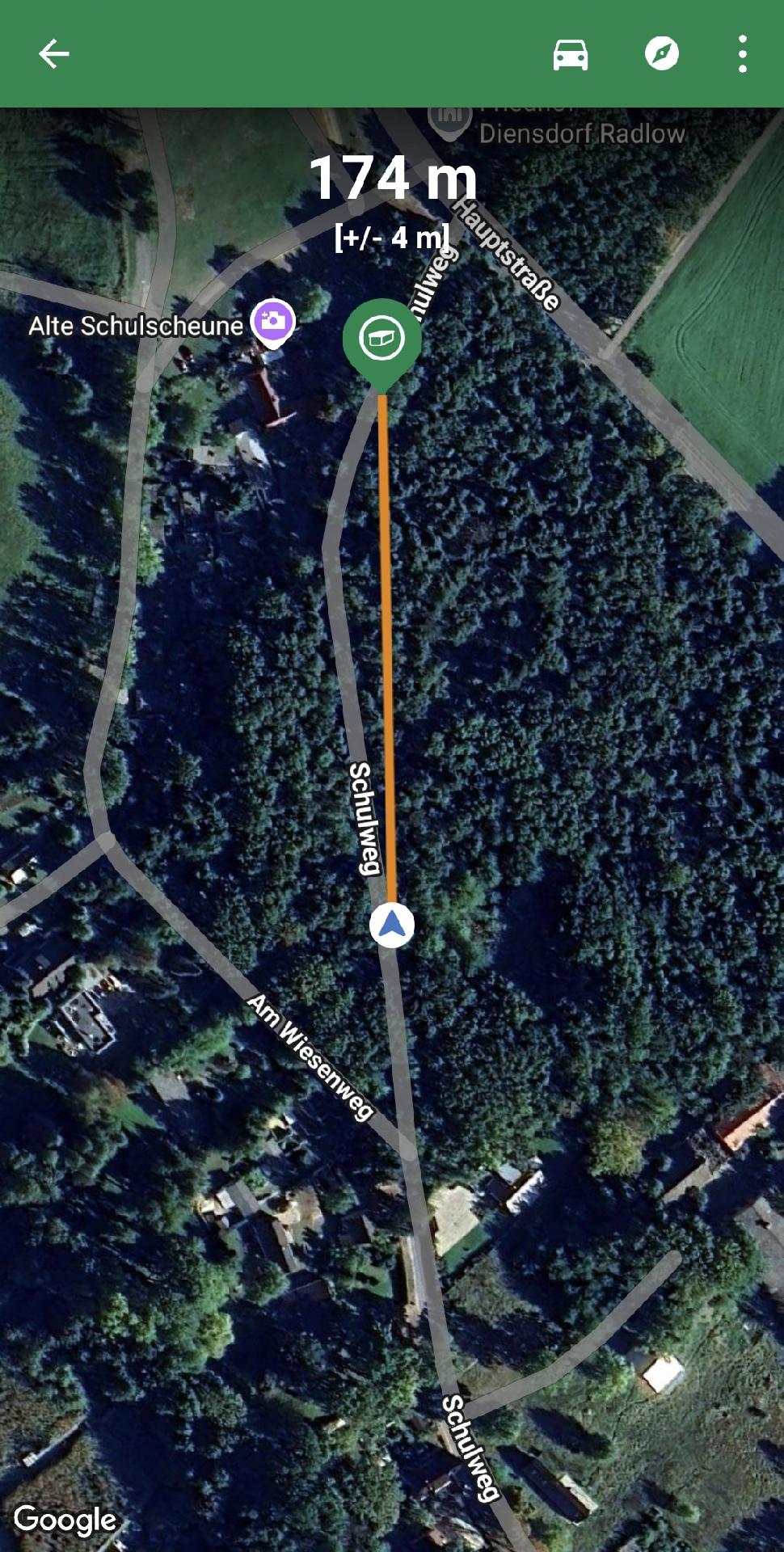This screenshot has height=1552, width=784.
Task: Start car navigation with the car icon
Action: click(570, 55)
